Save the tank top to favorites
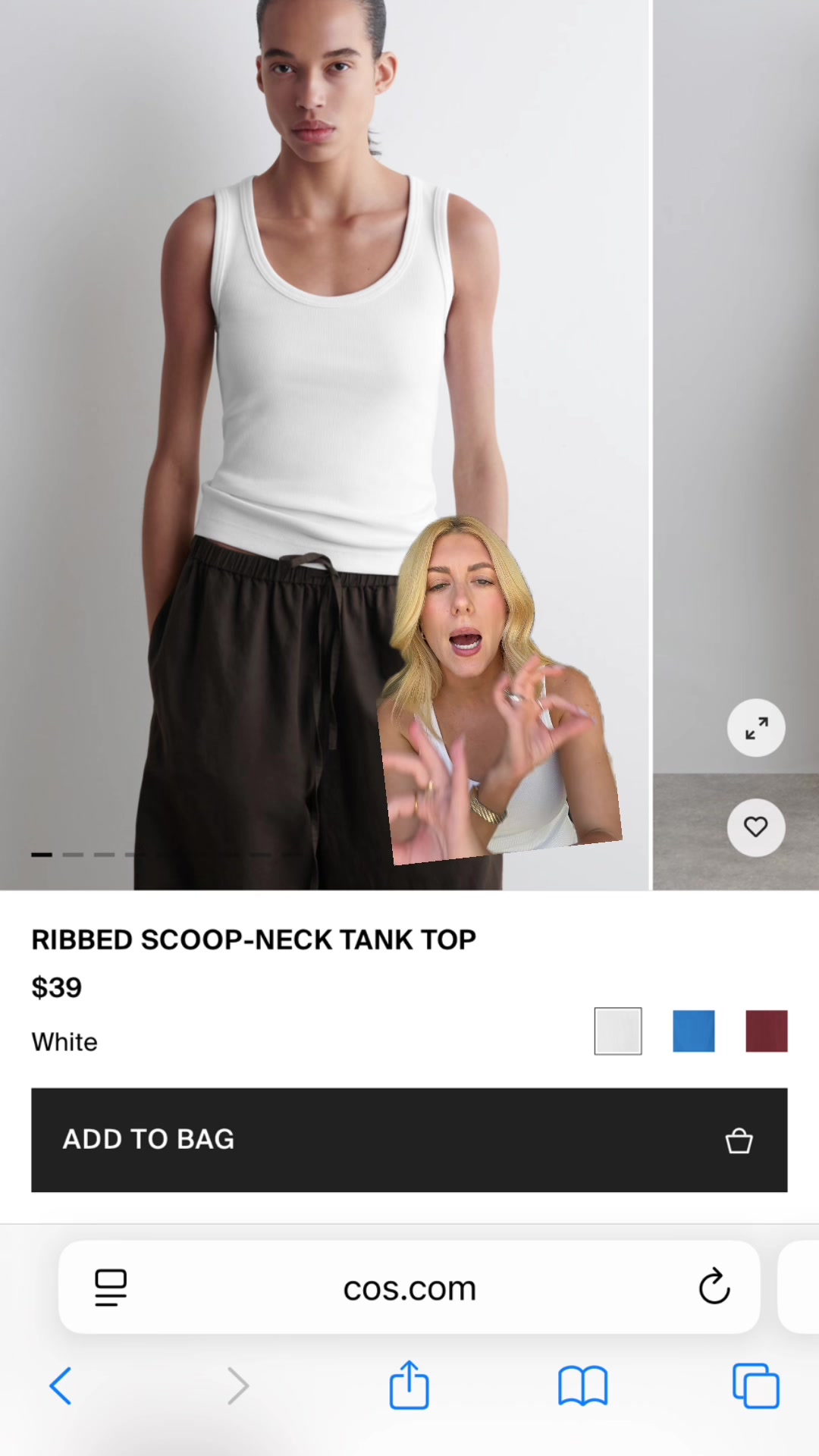This screenshot has width=819, height=1456. 756,827
